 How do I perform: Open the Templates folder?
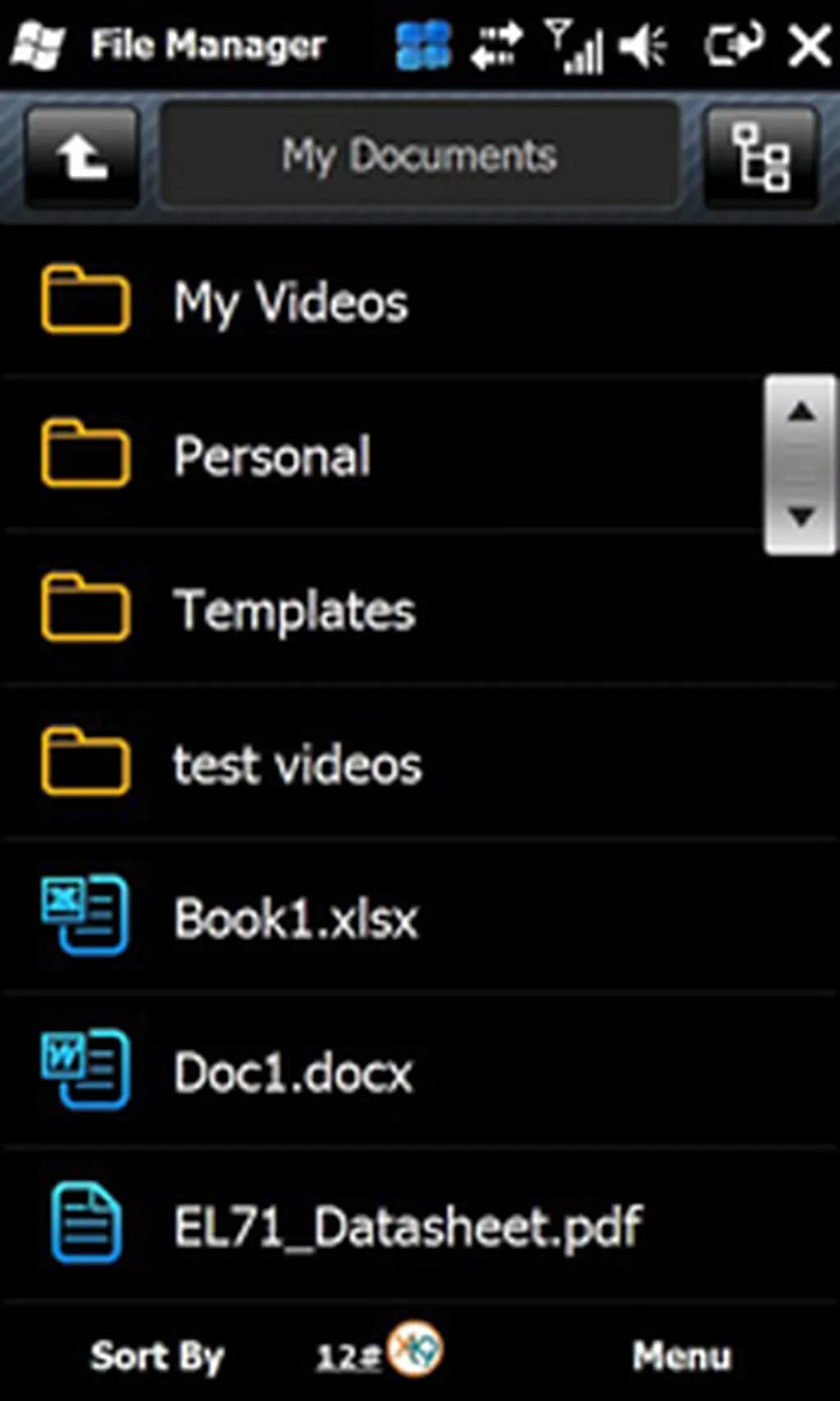[x=294, y=610]
